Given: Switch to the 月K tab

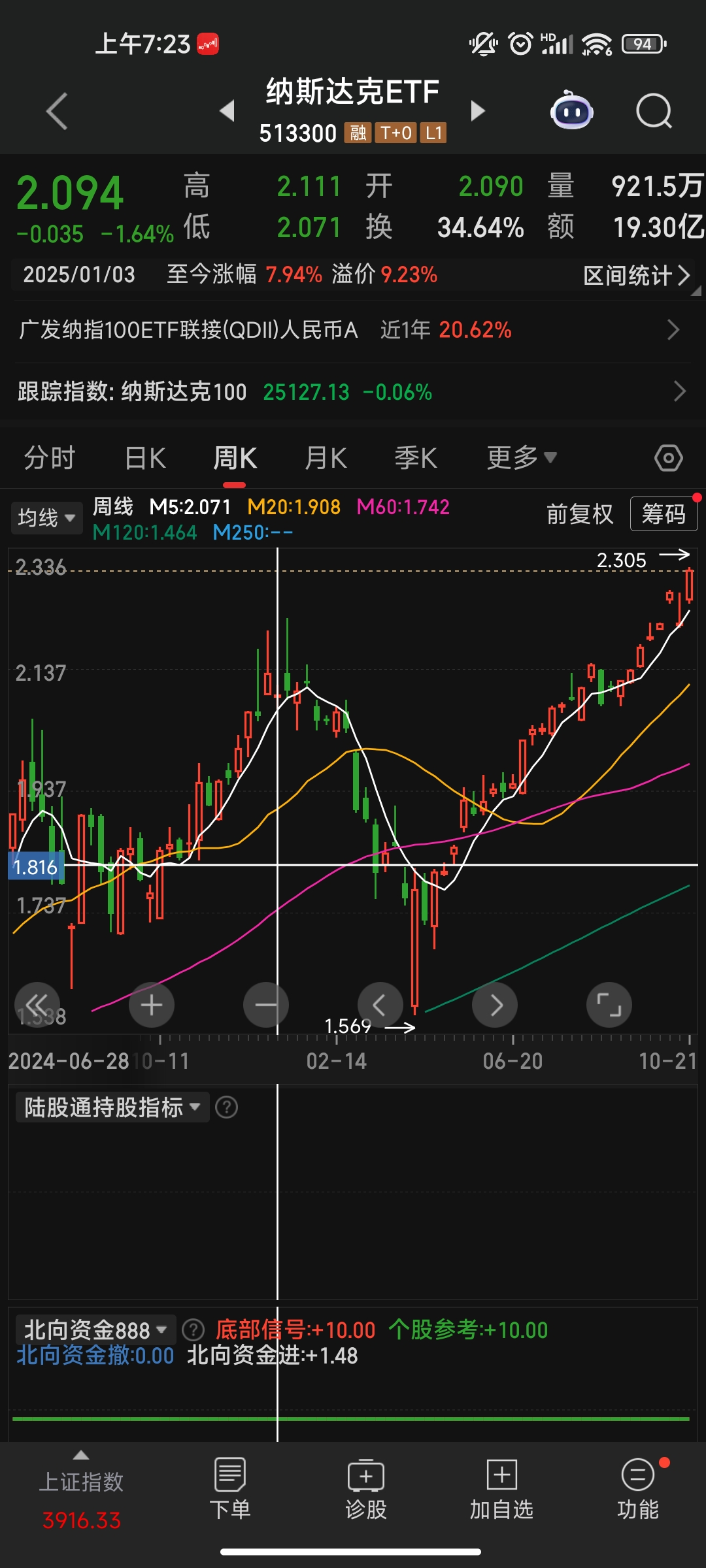Looking at the screenshot, I should click(x=326, y=458).
